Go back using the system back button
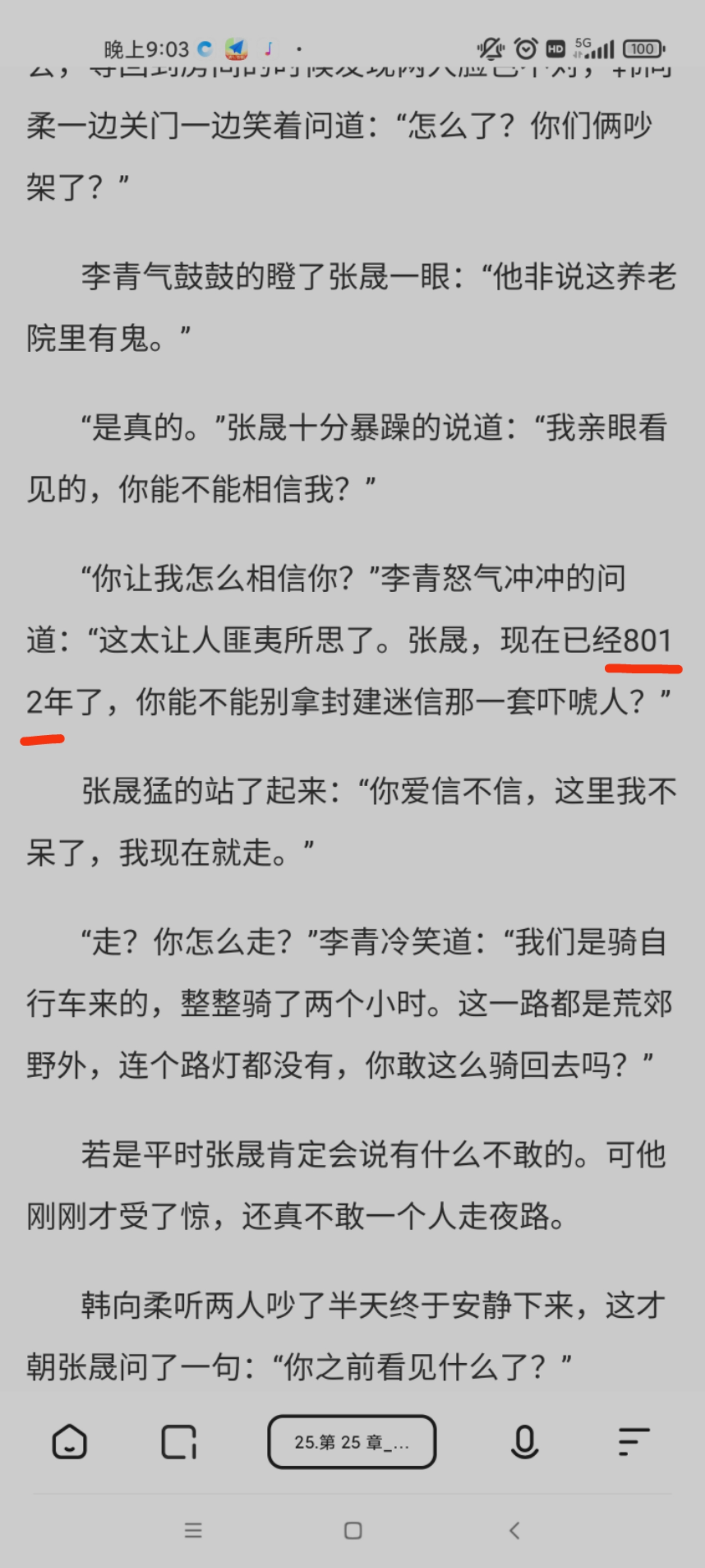 pos(515,1530)
